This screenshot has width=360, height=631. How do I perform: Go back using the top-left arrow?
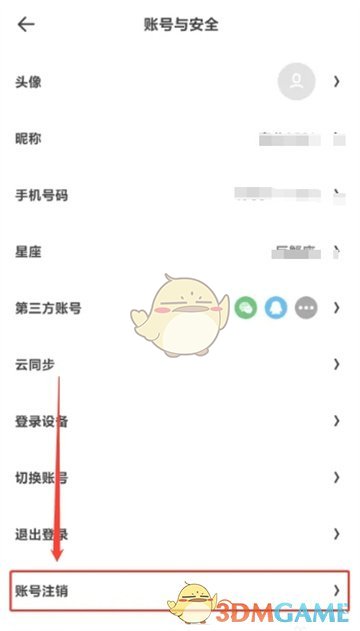click(x=26, y=25)
